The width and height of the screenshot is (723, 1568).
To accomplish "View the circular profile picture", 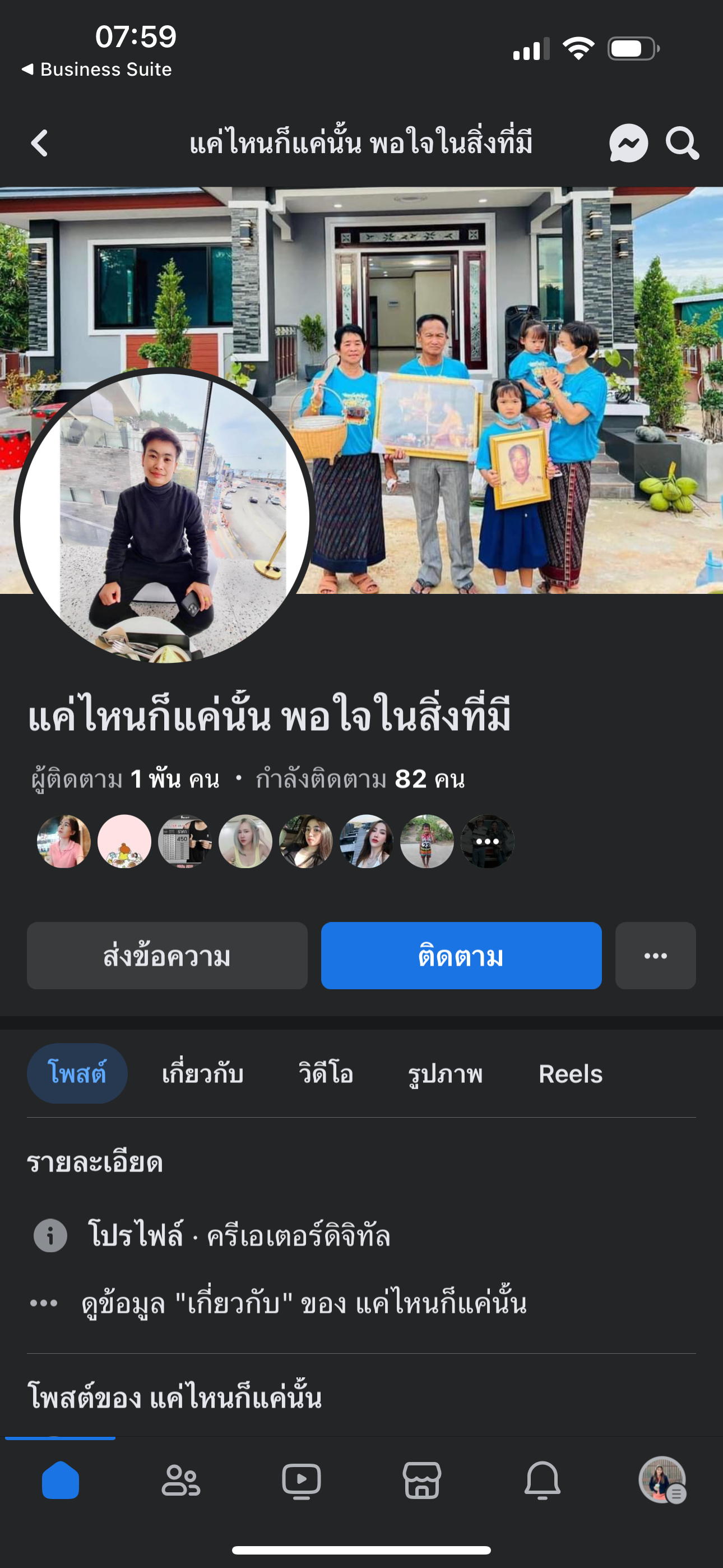I will (164, 518).
